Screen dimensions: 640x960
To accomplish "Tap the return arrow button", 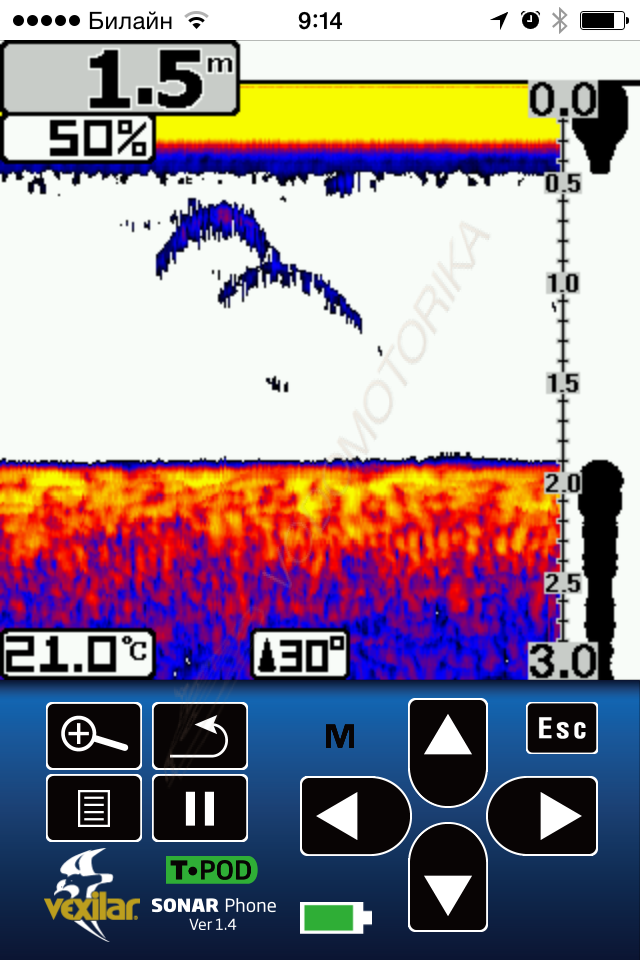I will coord(200,735).
